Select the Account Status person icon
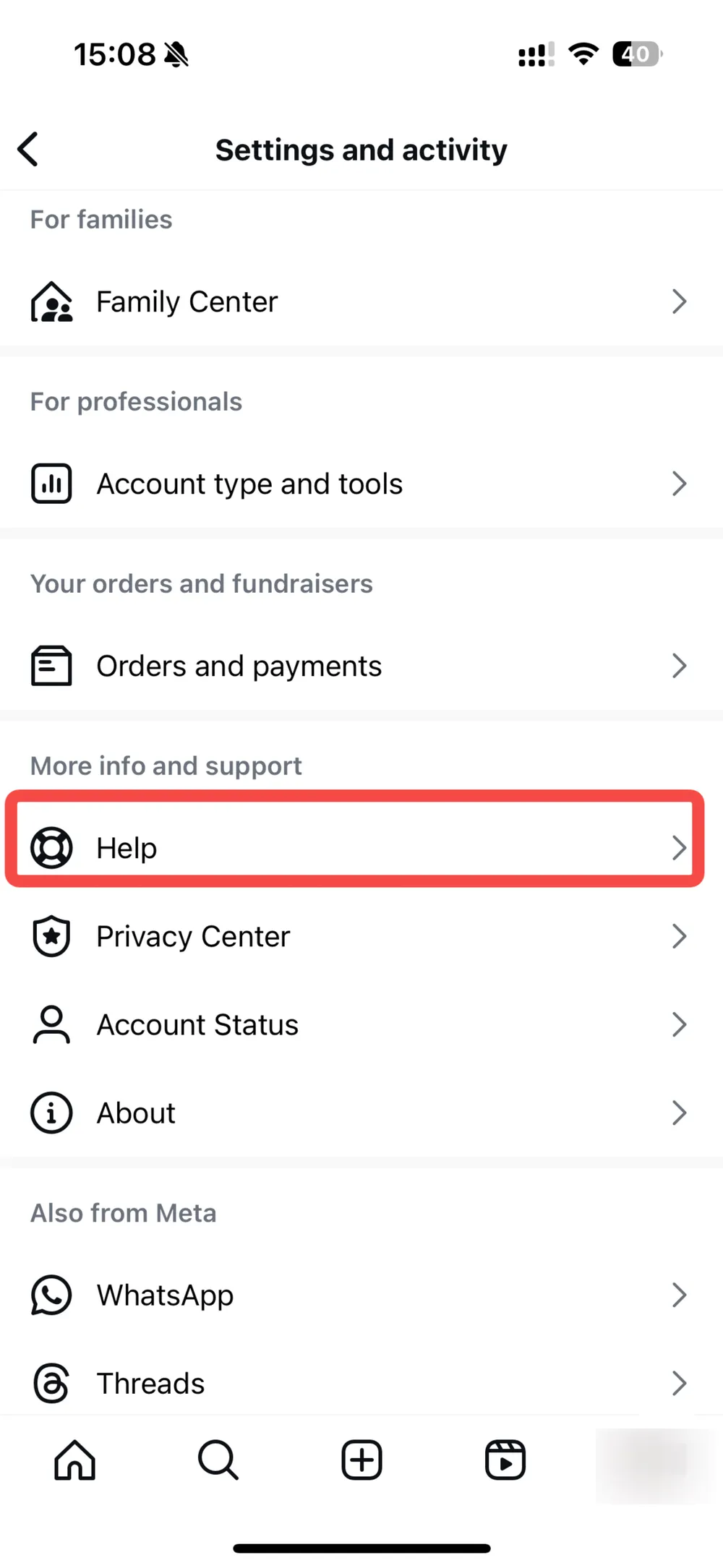This screenshot has height=1568, width=723. 51,1024
